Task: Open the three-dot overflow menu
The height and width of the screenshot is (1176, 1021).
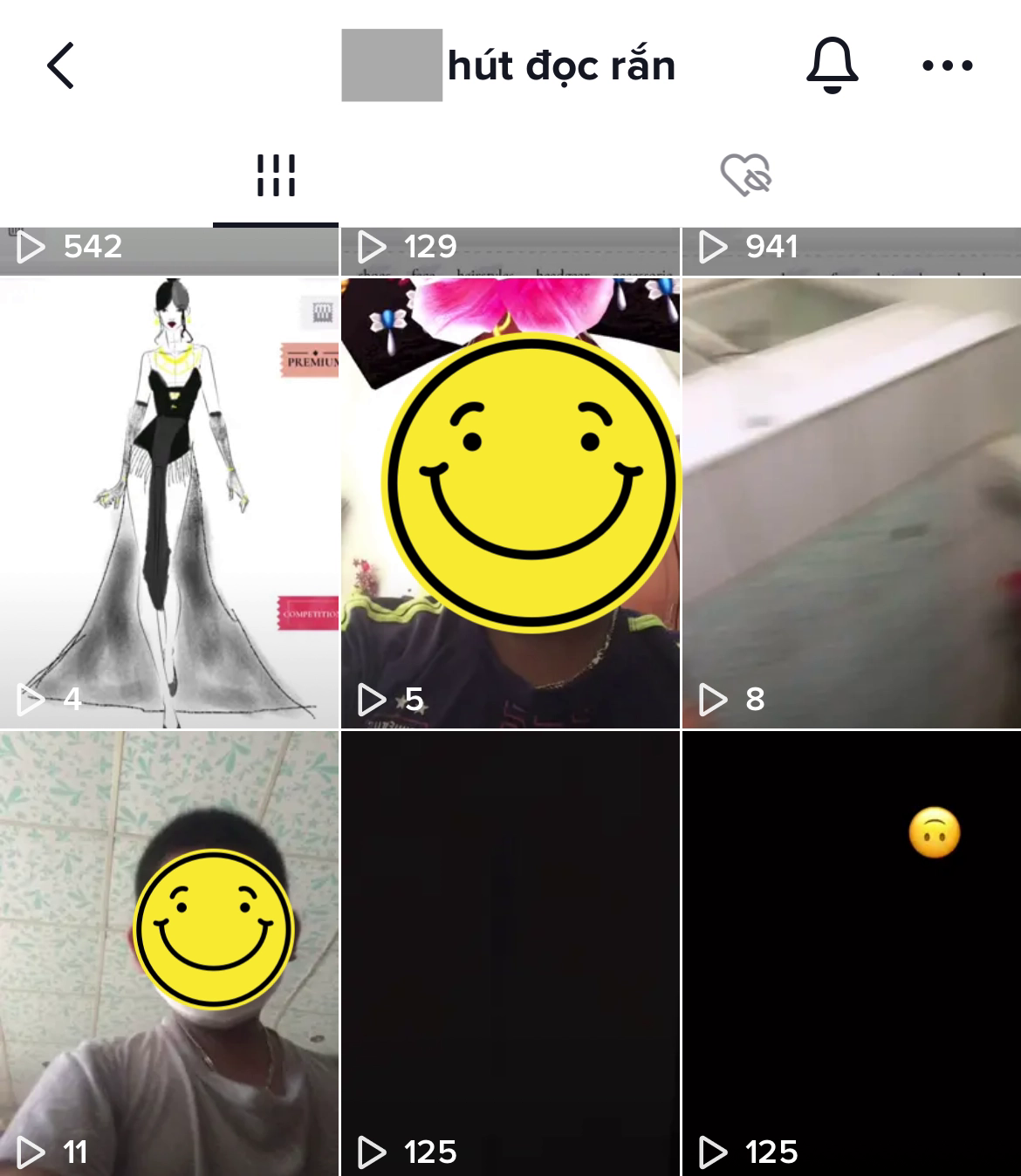Action: pyautogui.click(x=947, y=65)
